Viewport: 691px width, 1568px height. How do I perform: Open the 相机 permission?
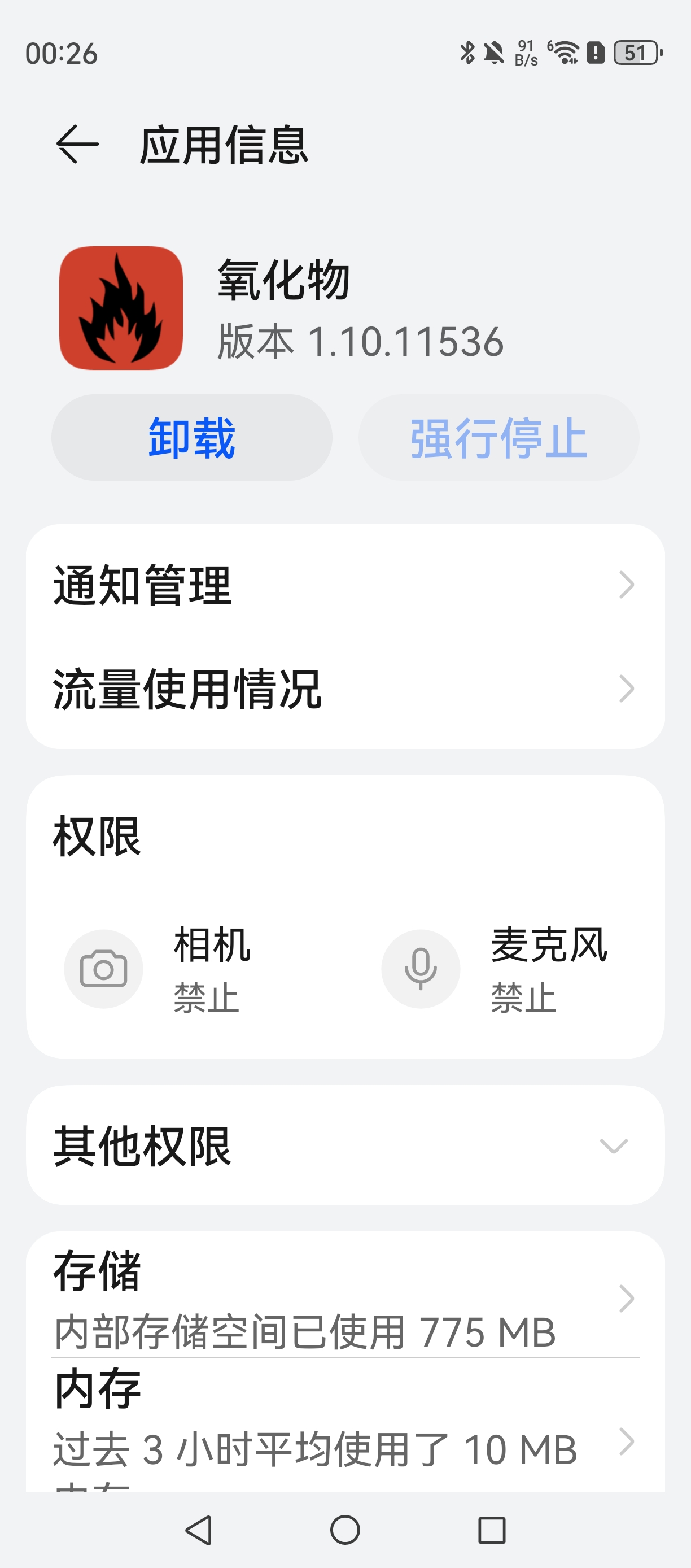[x=182, y=969]
